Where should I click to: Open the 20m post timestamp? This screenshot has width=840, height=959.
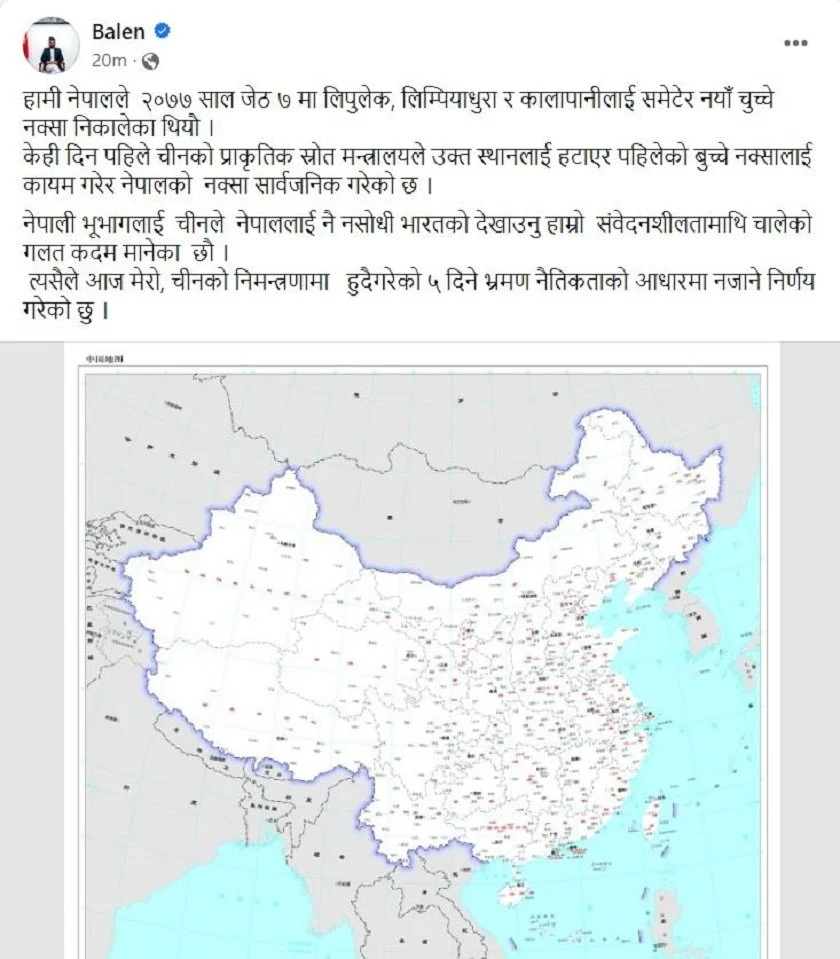(x=108, y=60)
